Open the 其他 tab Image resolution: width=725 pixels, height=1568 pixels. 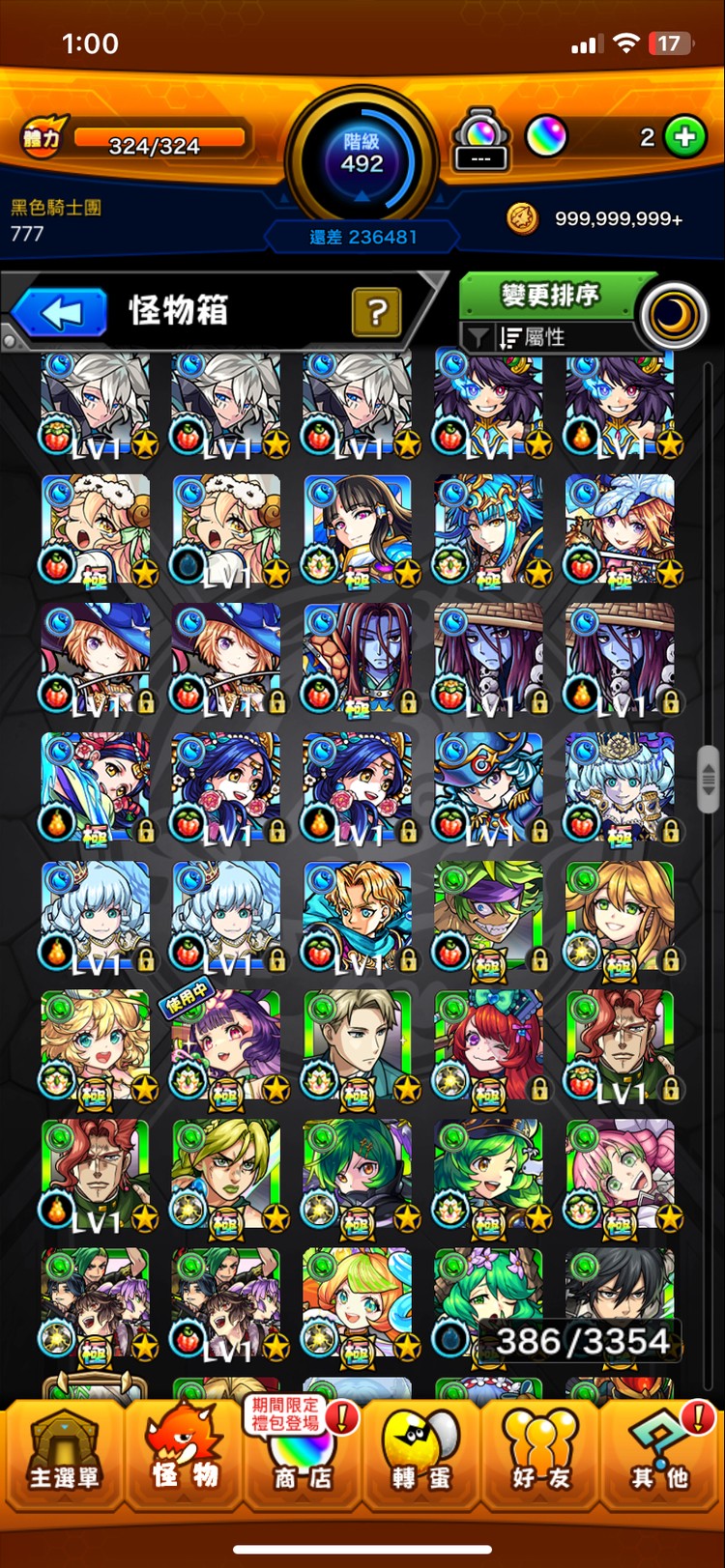(x=661, y=1452)
